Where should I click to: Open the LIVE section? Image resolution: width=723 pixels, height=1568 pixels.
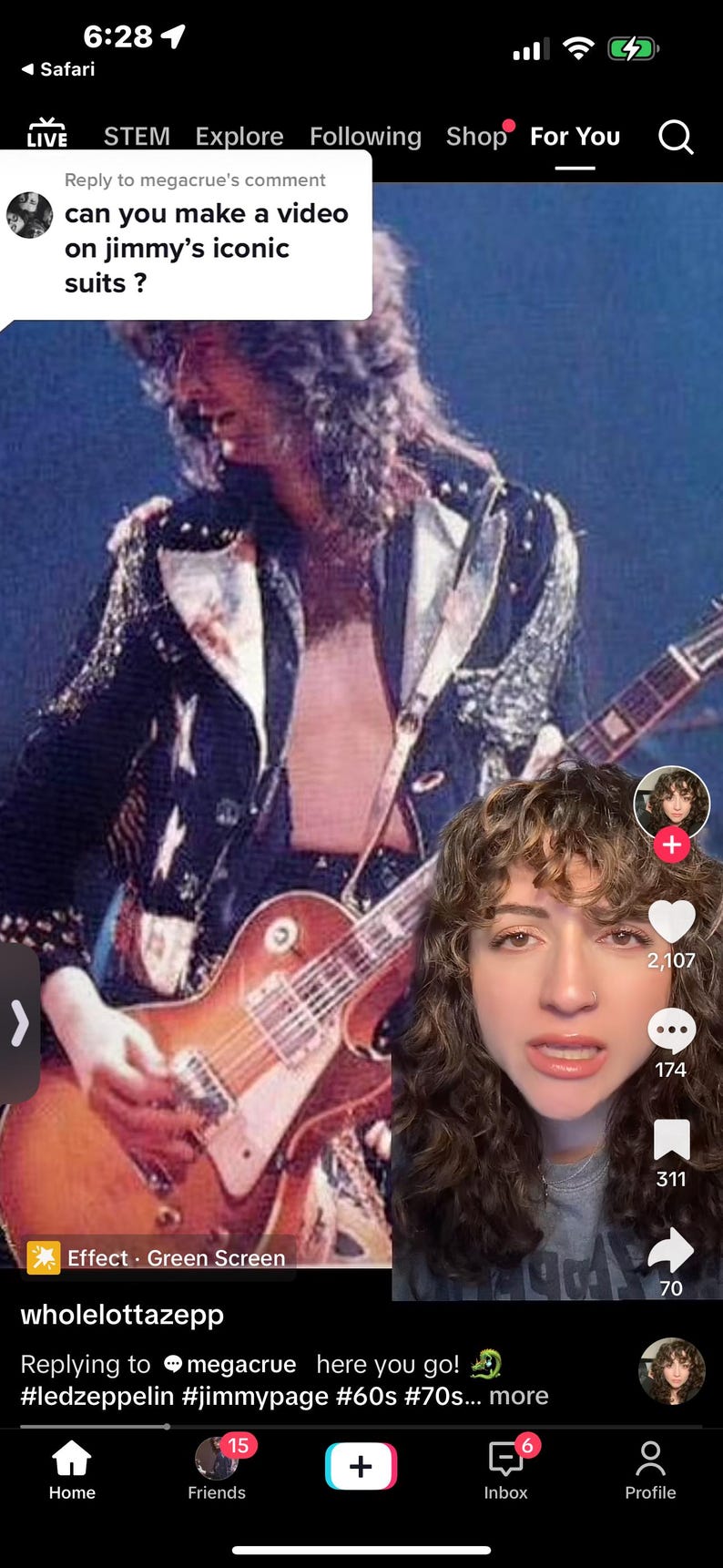pyautogui.click(x=47, y=134)
